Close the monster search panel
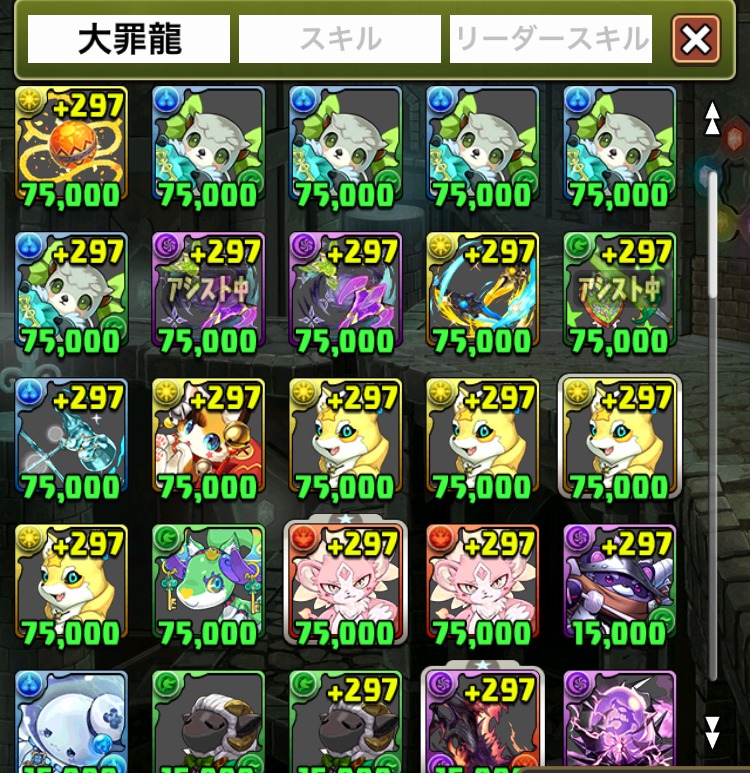The height and width of the screenshot is (773, 750). [x=696, y=39]
